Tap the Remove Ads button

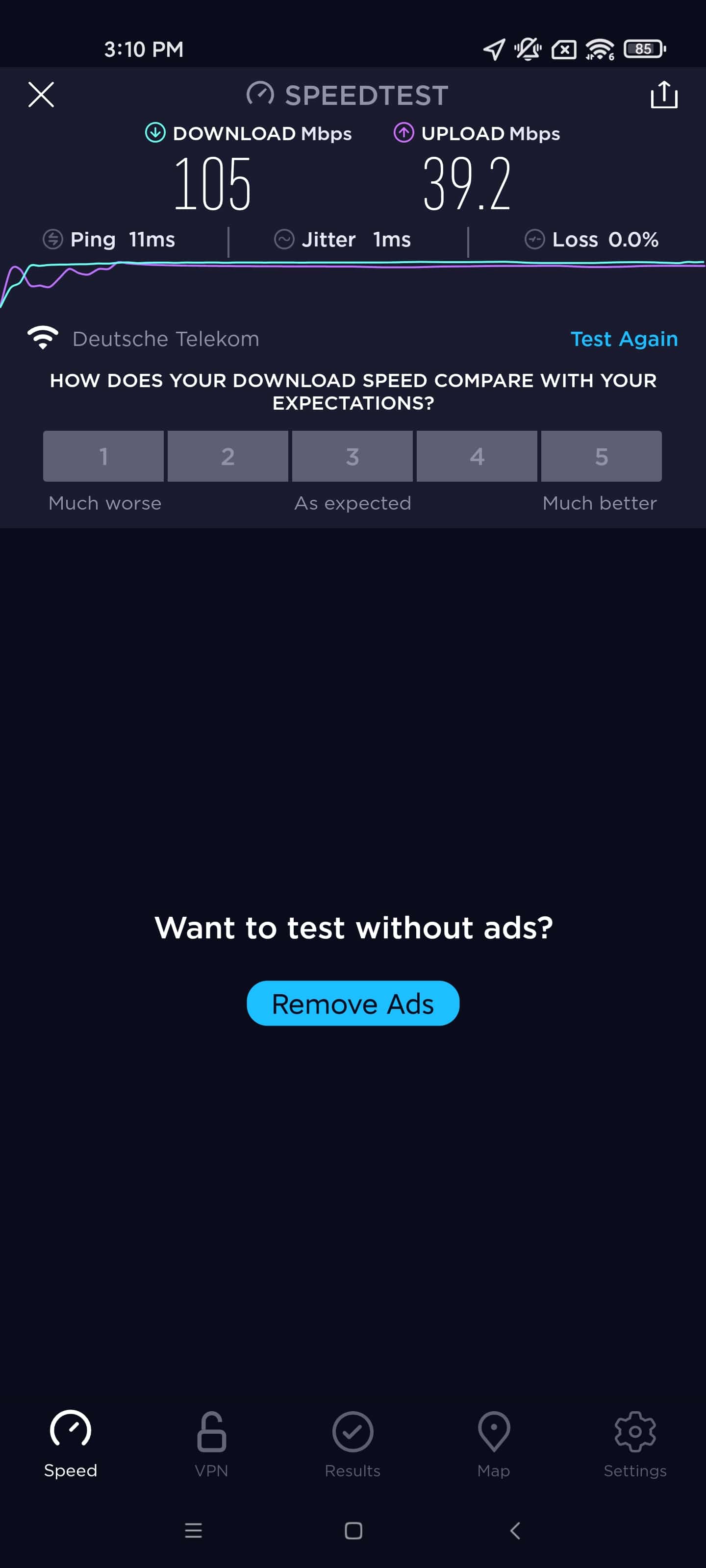pyautogui.click(x=353, y=1003)
